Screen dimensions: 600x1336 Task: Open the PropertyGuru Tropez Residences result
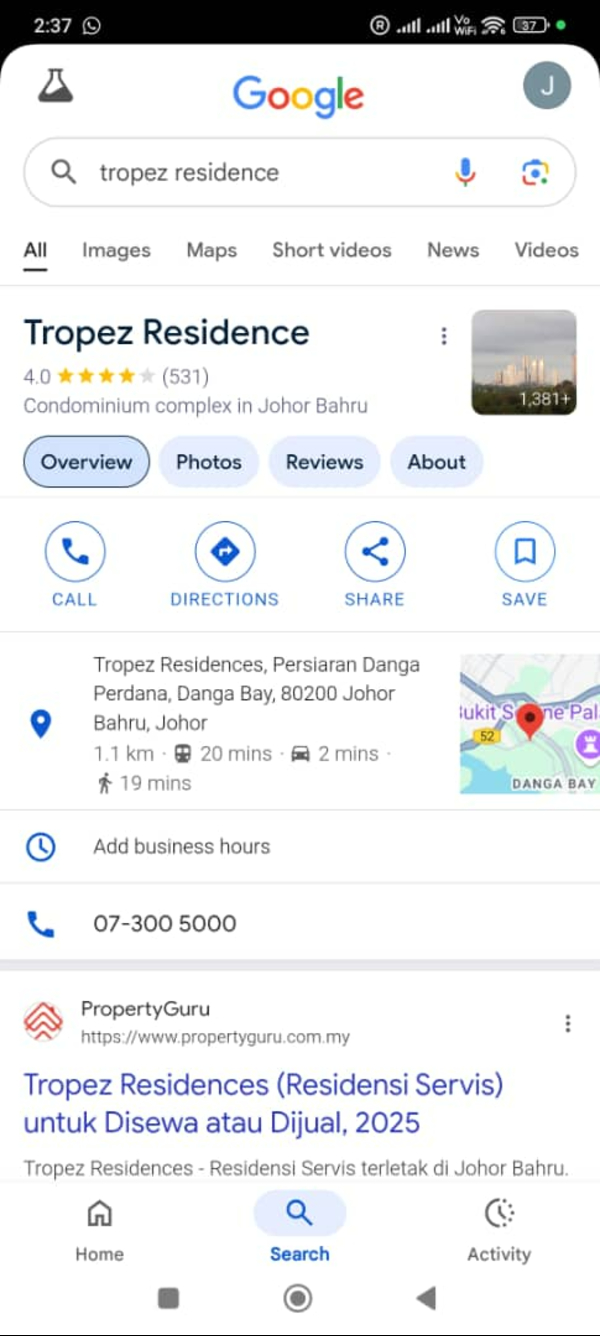pyautogui.click(x=263, y=1103)
